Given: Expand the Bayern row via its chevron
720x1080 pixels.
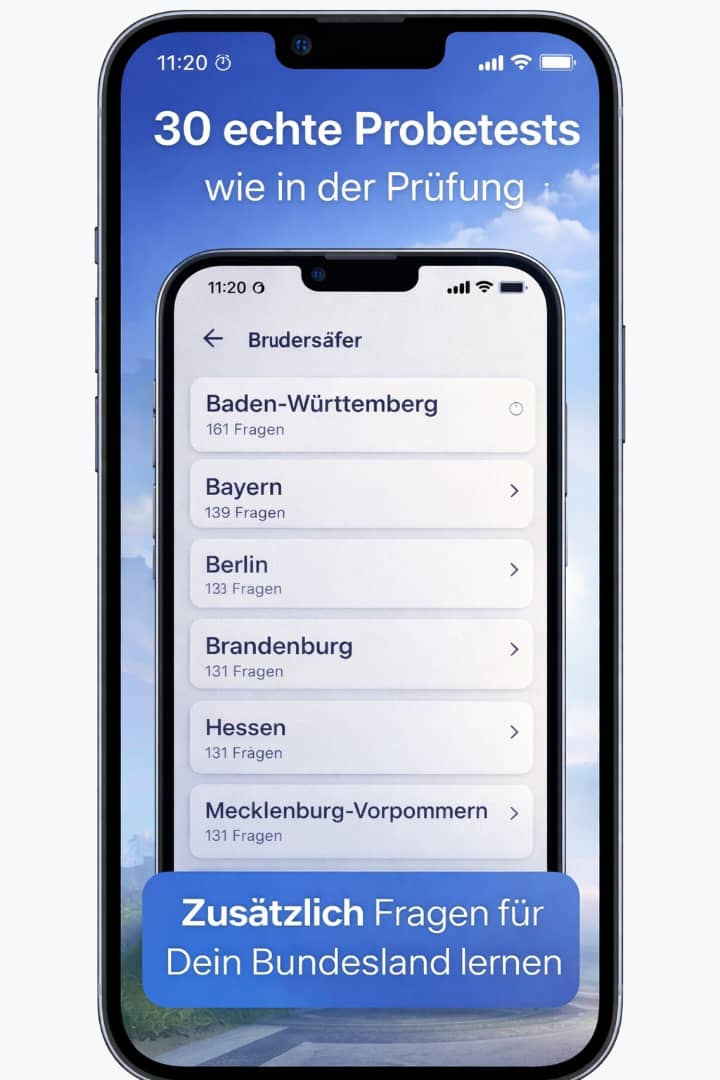Looking at the screenshot, I should point(513,492).
